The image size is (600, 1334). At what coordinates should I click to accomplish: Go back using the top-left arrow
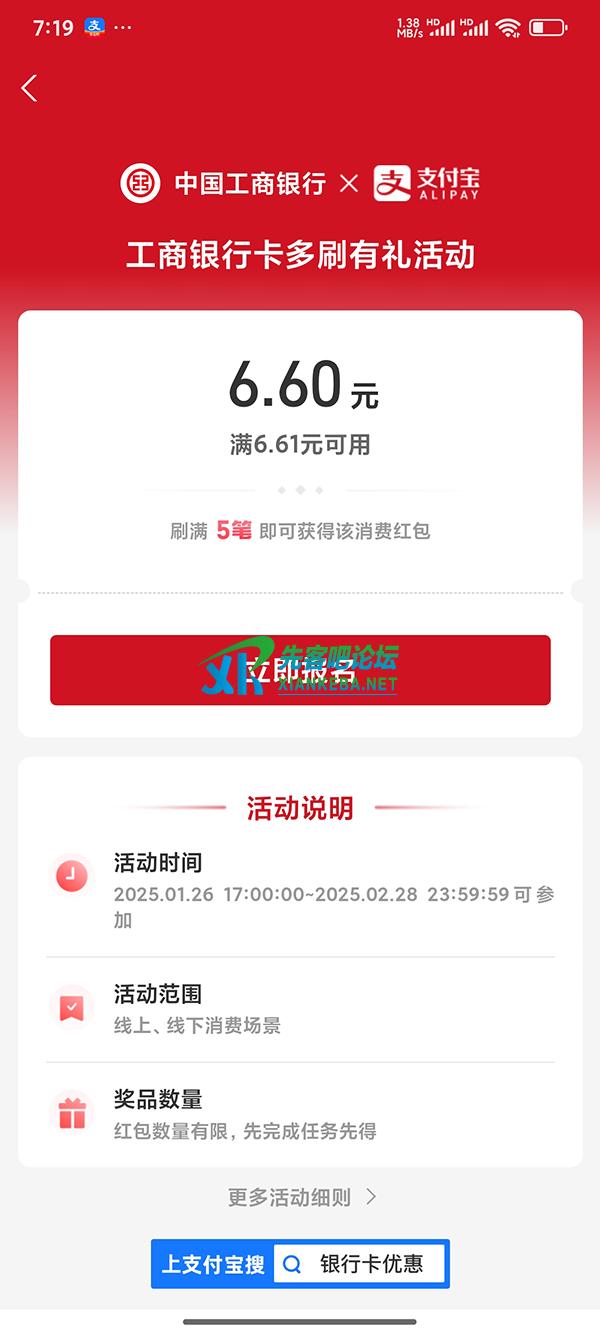[x=29, y=88]
